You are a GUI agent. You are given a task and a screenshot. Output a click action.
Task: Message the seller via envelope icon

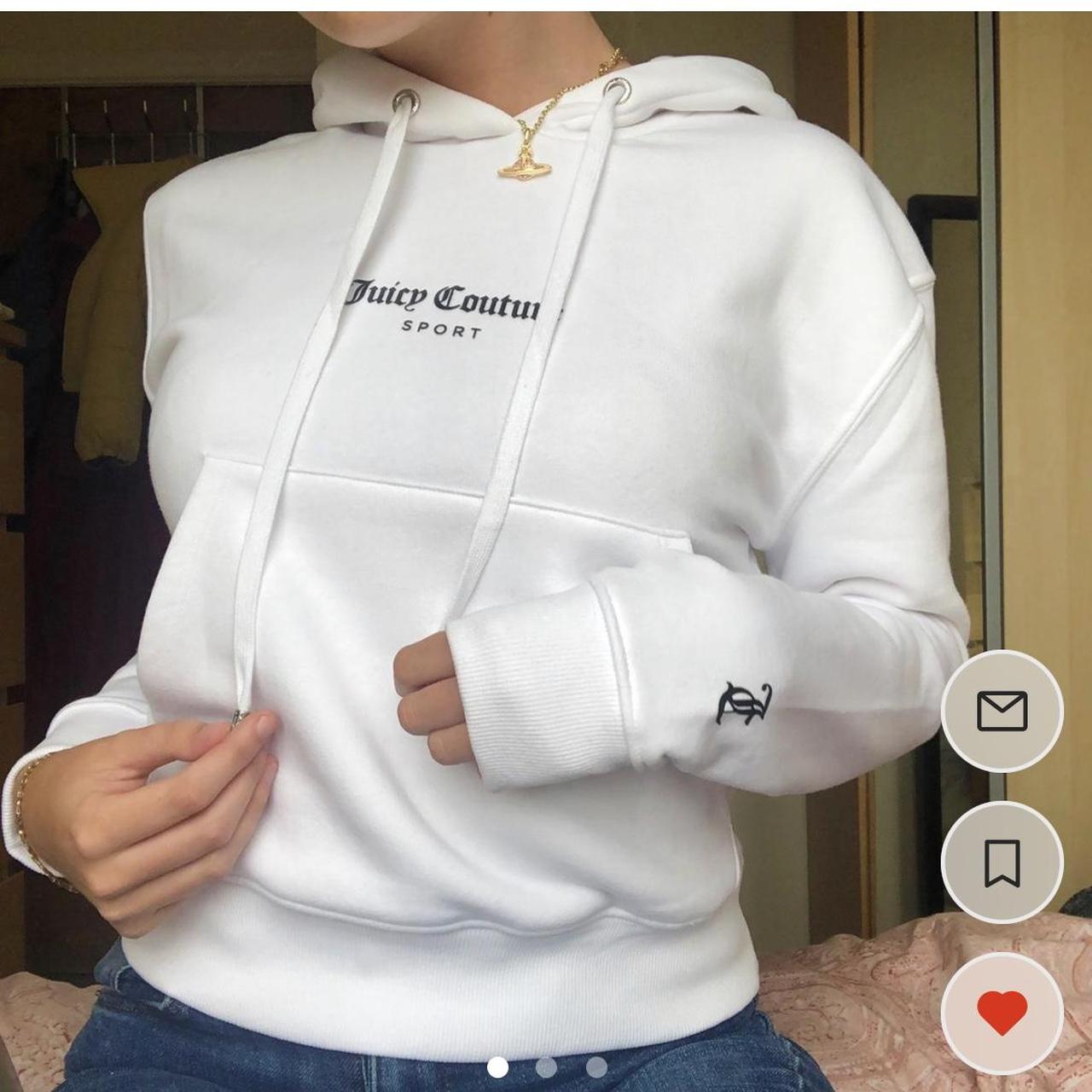pyautogui.click(x=1002, y=711)
